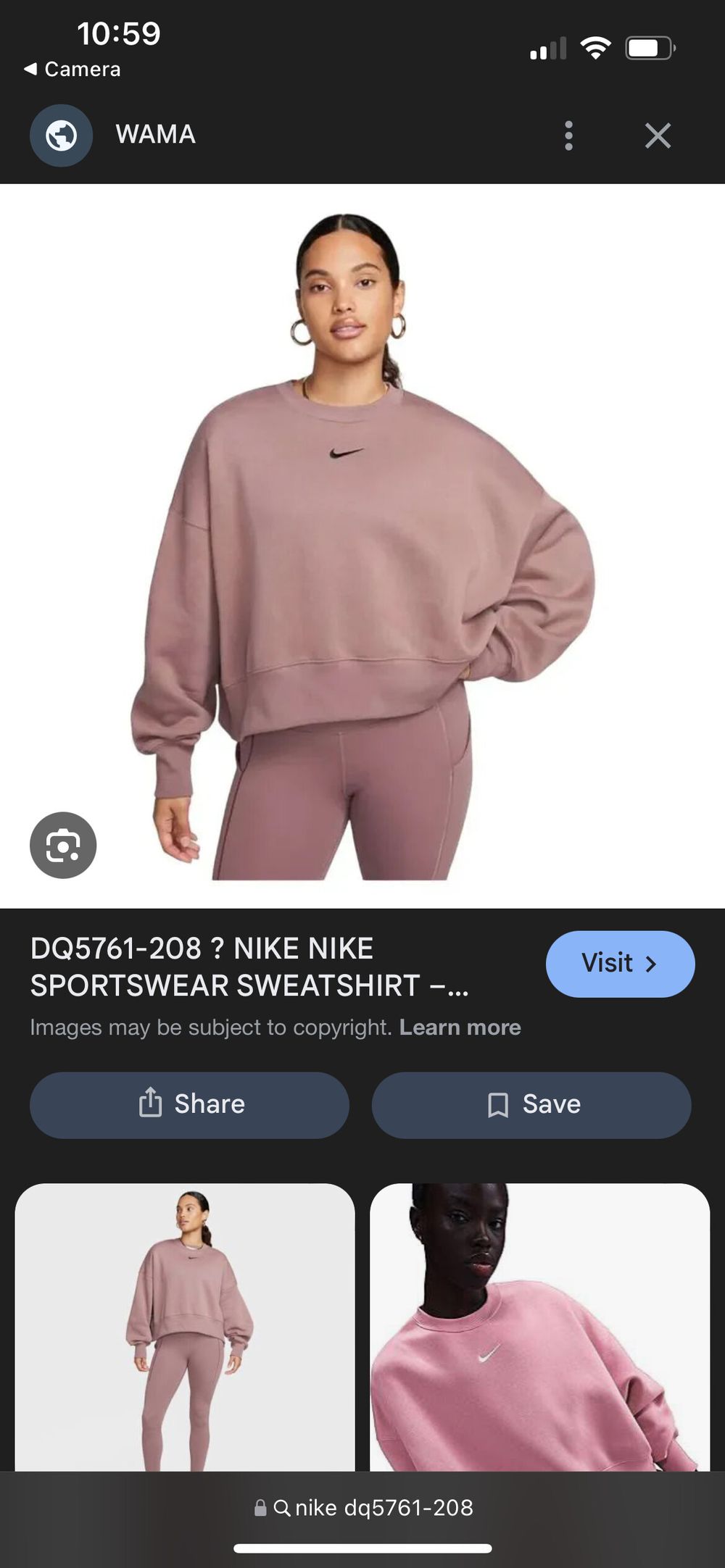This screenshot has width=725, height=1568.
Task: Return to Camera via the back label
Action: (72, 70)
